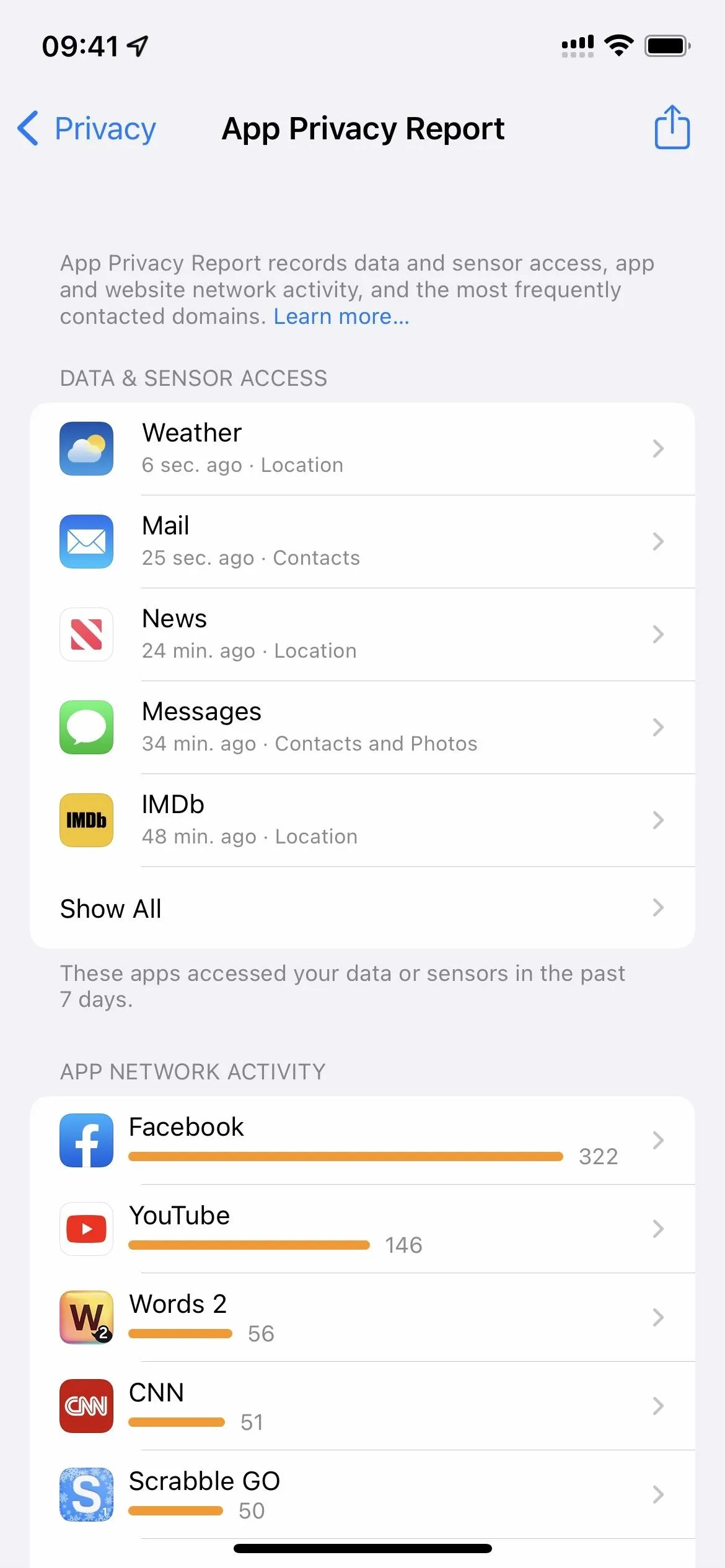Screen dimensions: 725x1568
Task: Open Words 2 network activity
Action: (362, 1318)
